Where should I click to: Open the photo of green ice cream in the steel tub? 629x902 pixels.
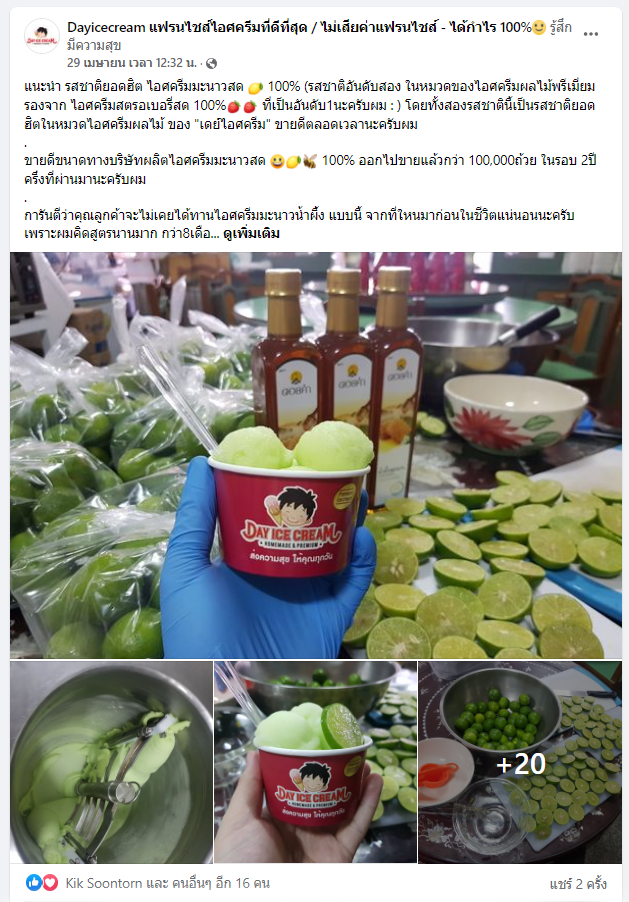coord(109,762)
